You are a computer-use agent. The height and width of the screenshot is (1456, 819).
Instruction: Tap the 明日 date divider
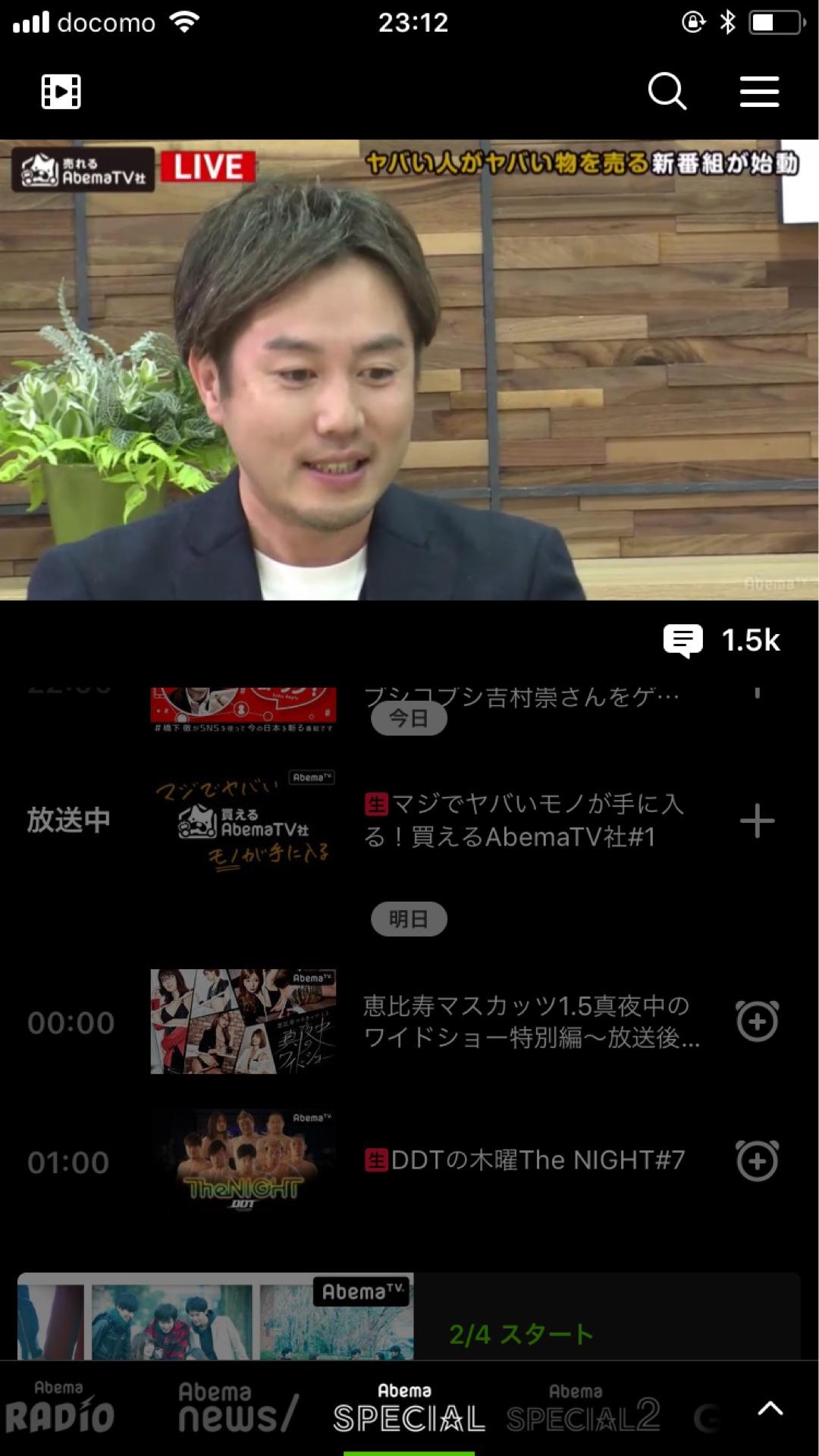(408, 918)
